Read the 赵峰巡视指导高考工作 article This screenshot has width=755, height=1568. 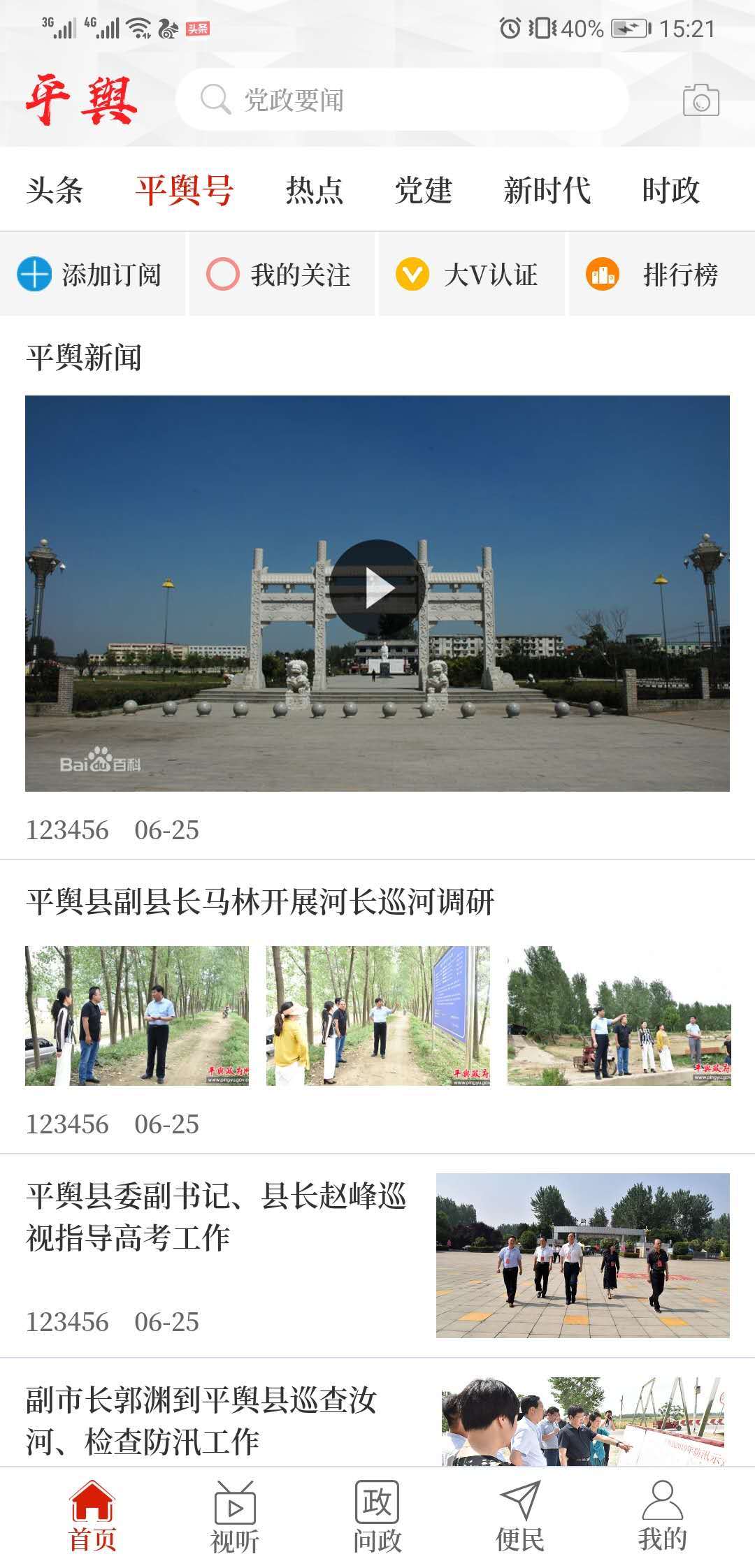click(x=217, y=1217)
